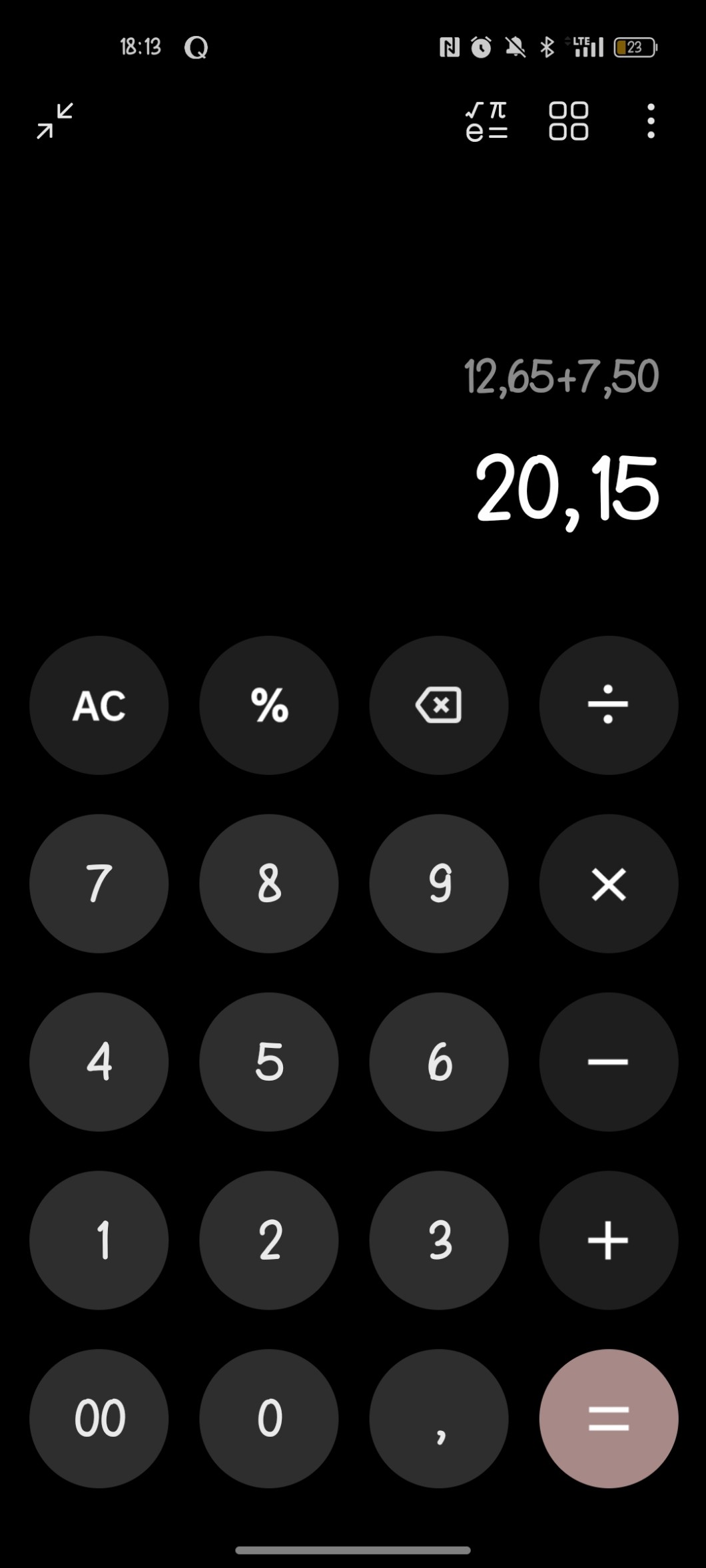The image size is (706, 1568).
Task: Clear everything with the AC key
Action: (99, 705)
